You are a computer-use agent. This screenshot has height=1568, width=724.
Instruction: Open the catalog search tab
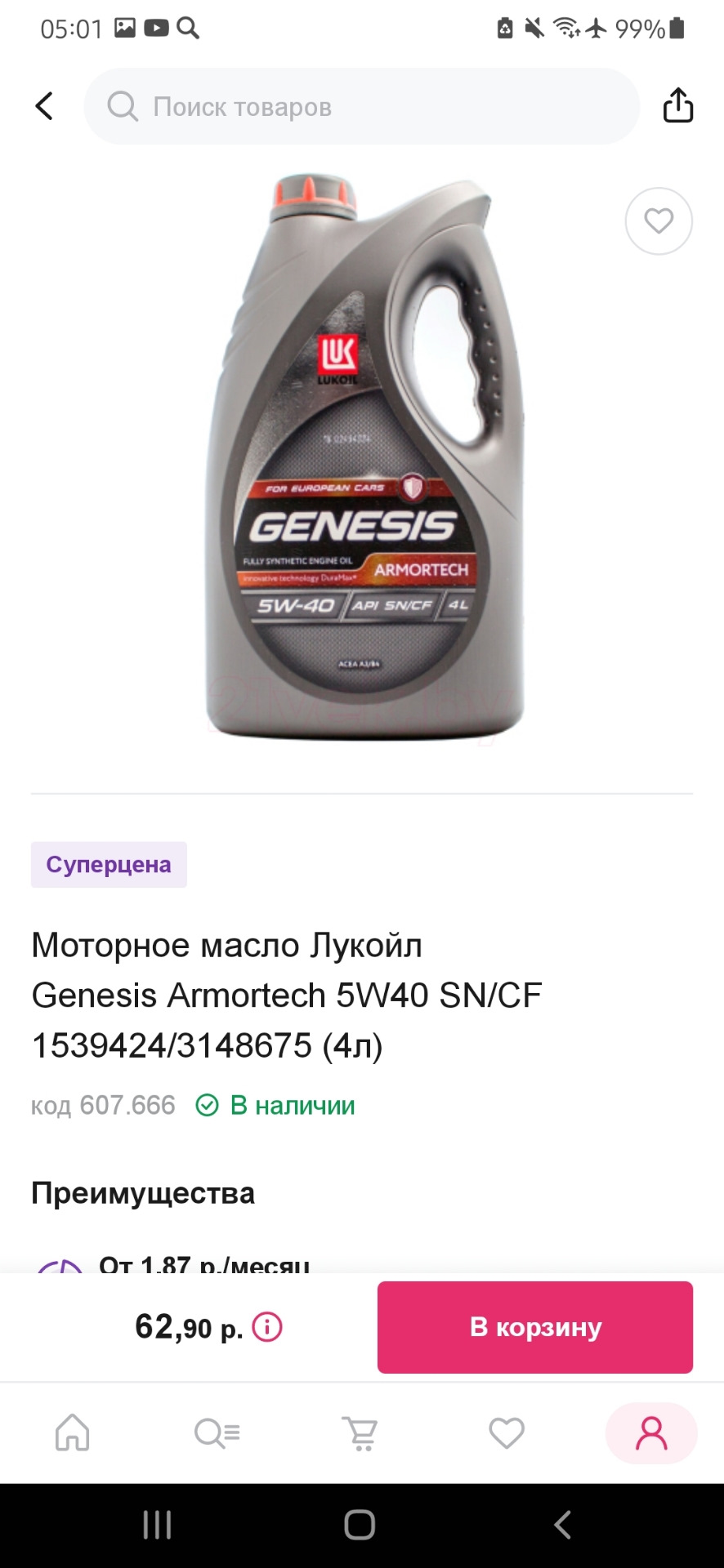tap(217, 1432)
